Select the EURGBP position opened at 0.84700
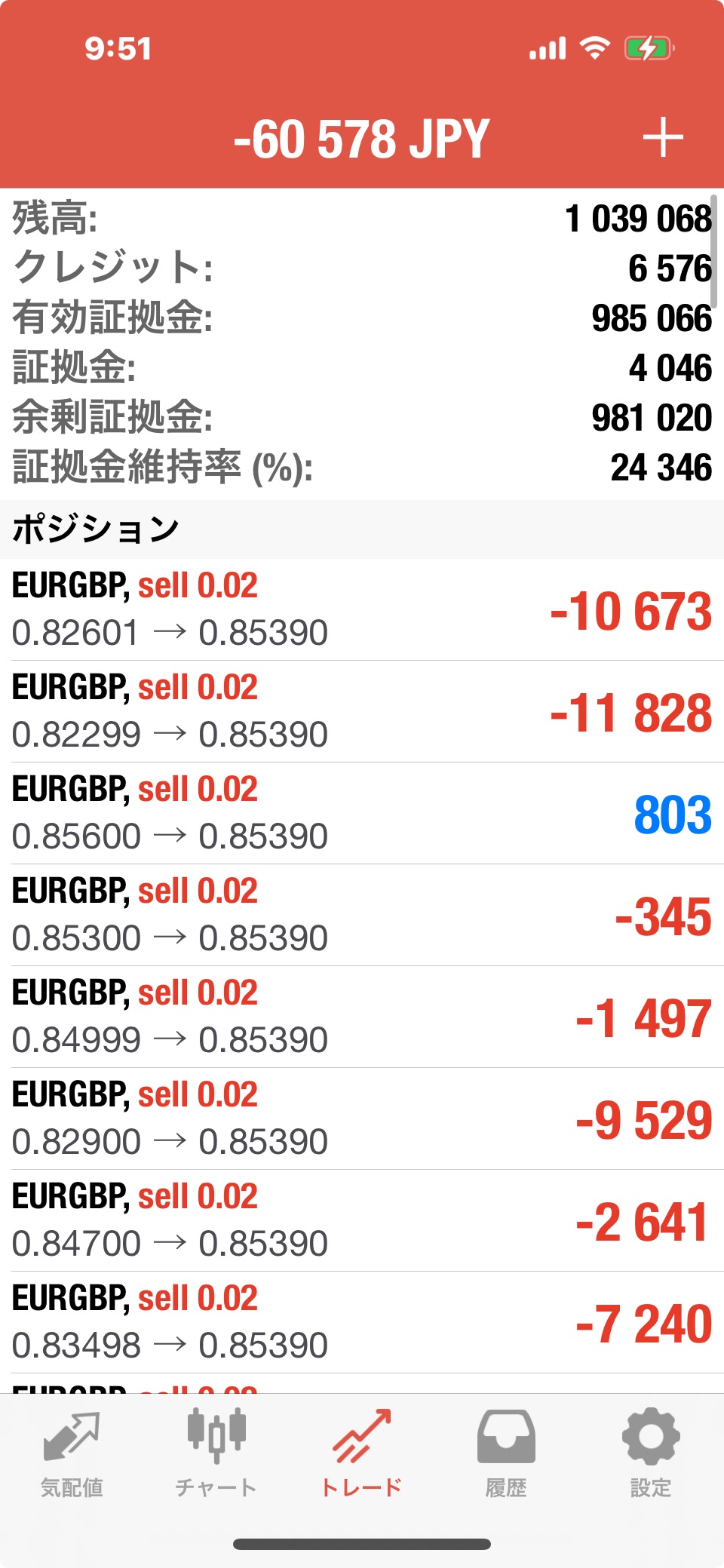The height and width of the screenshot is (1568, 724). pos(362,1220)
